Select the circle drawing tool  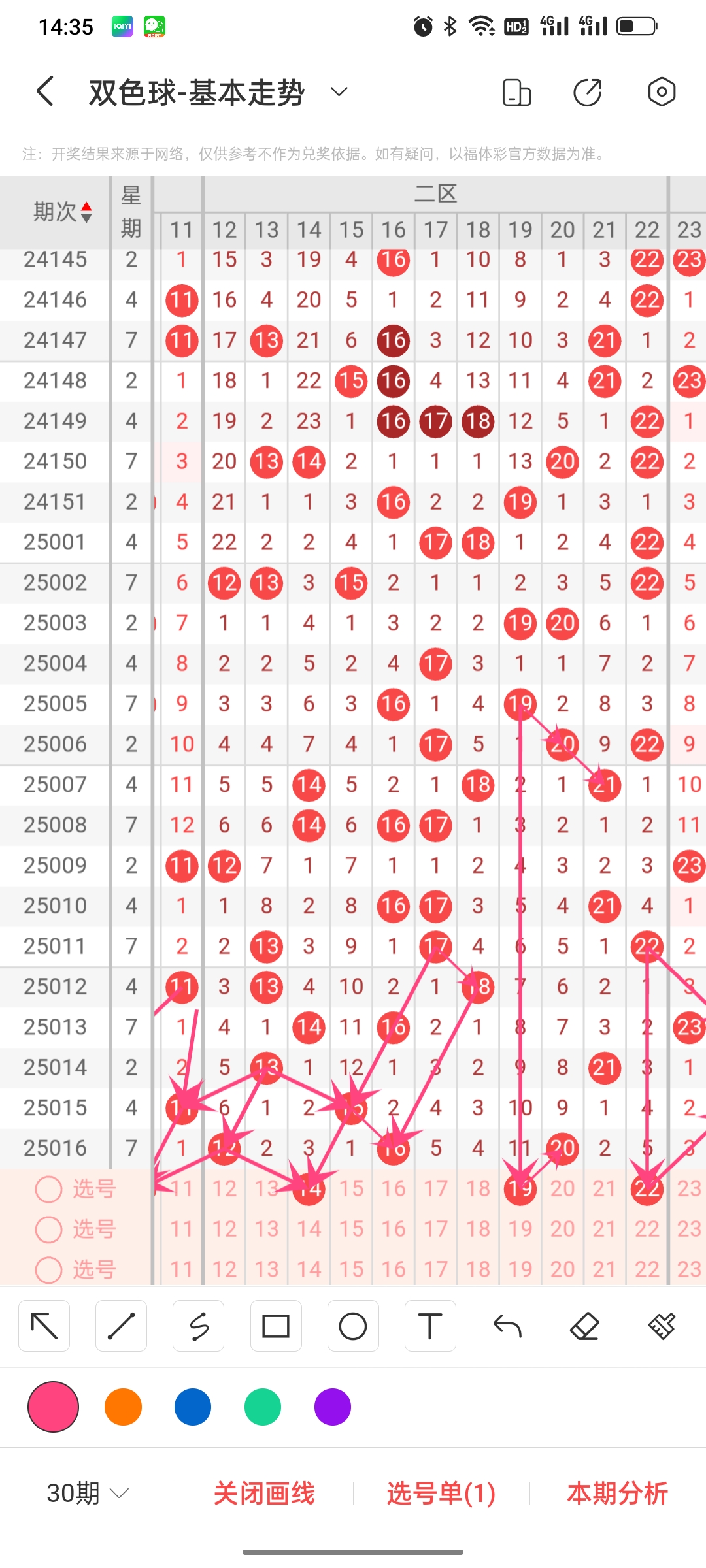coord(353,1326)
